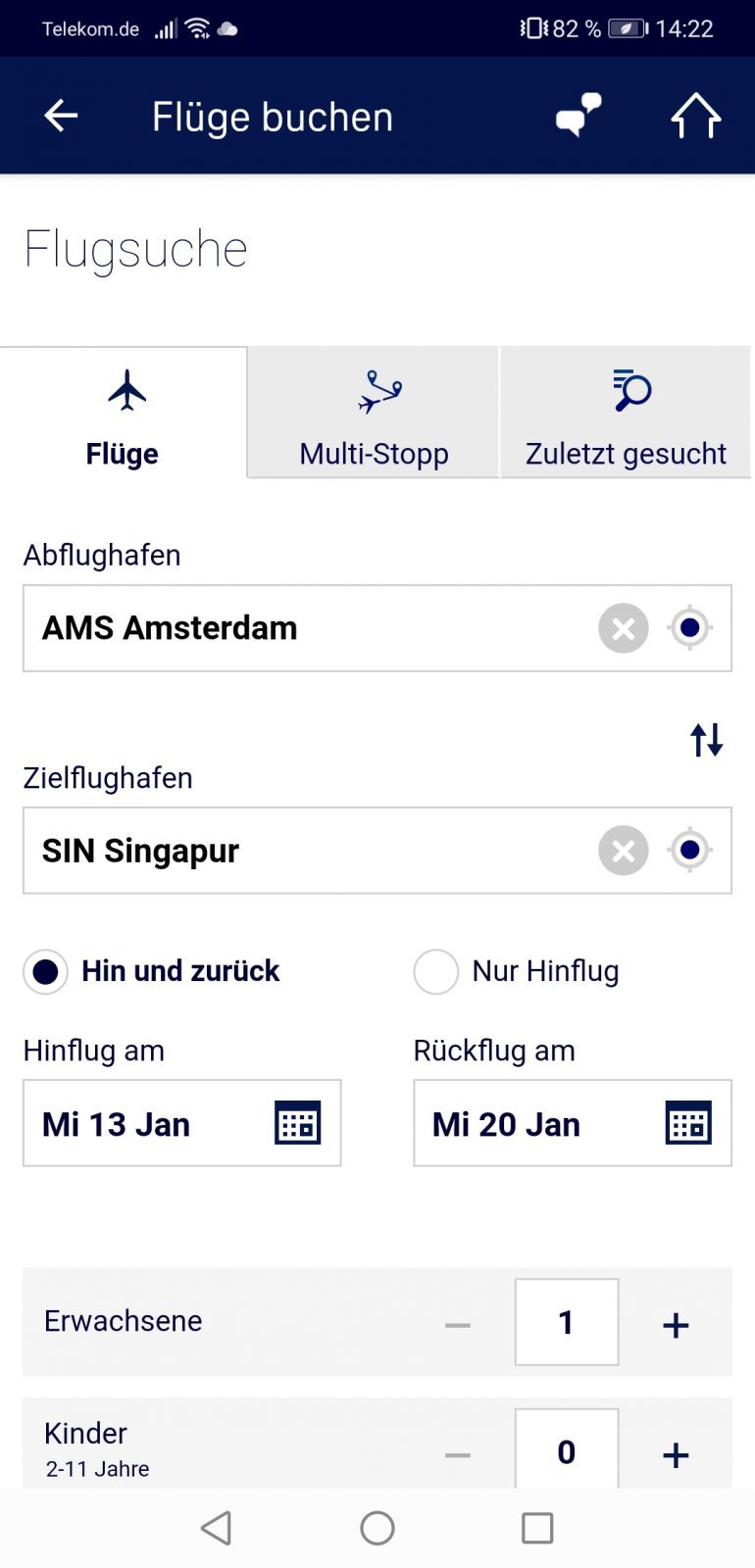The image size is (755, 1568).
Task: Select the Flüge tab
Action: (124, 413)
